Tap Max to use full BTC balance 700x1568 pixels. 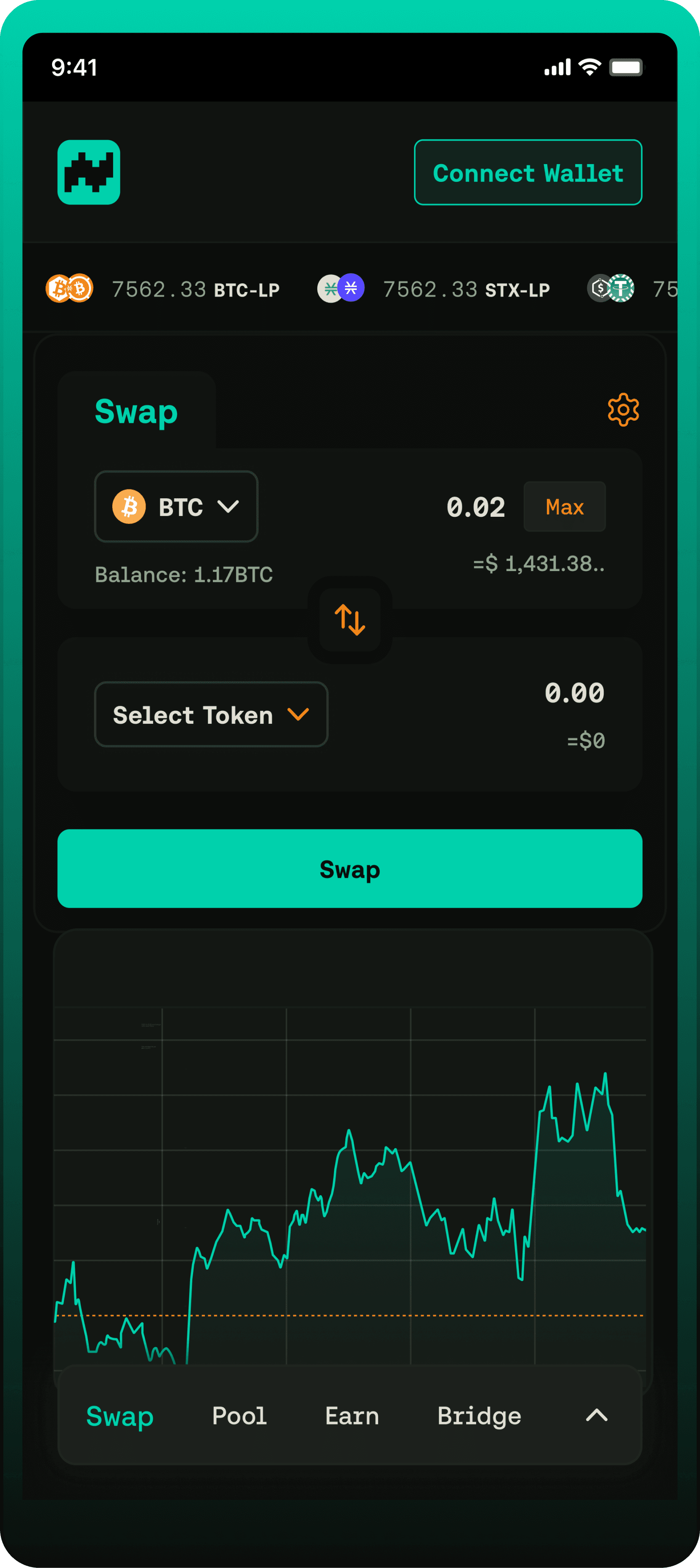(x=564, y=506)
